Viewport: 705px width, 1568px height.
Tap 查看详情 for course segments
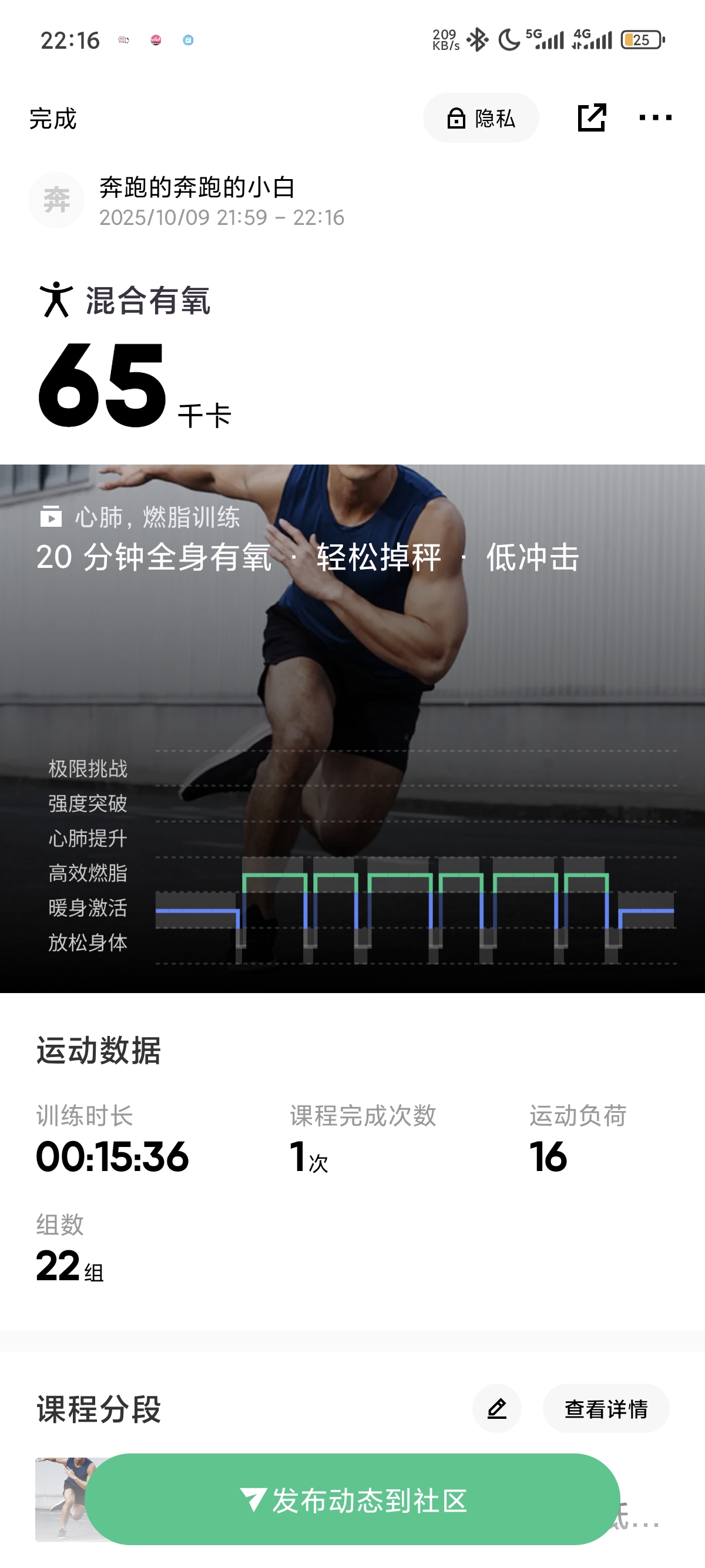(606, 1408)
